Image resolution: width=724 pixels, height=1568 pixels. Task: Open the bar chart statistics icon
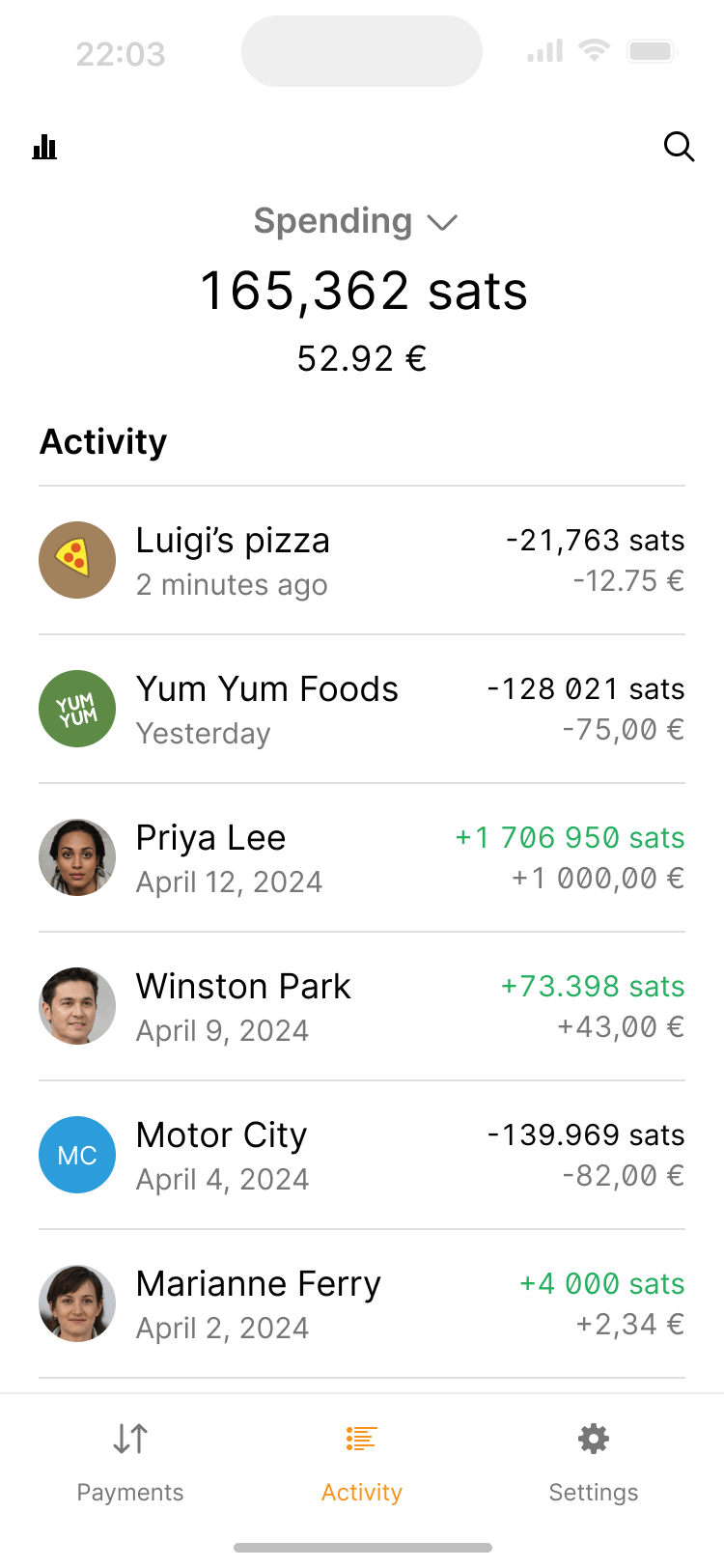pos(44,147)
